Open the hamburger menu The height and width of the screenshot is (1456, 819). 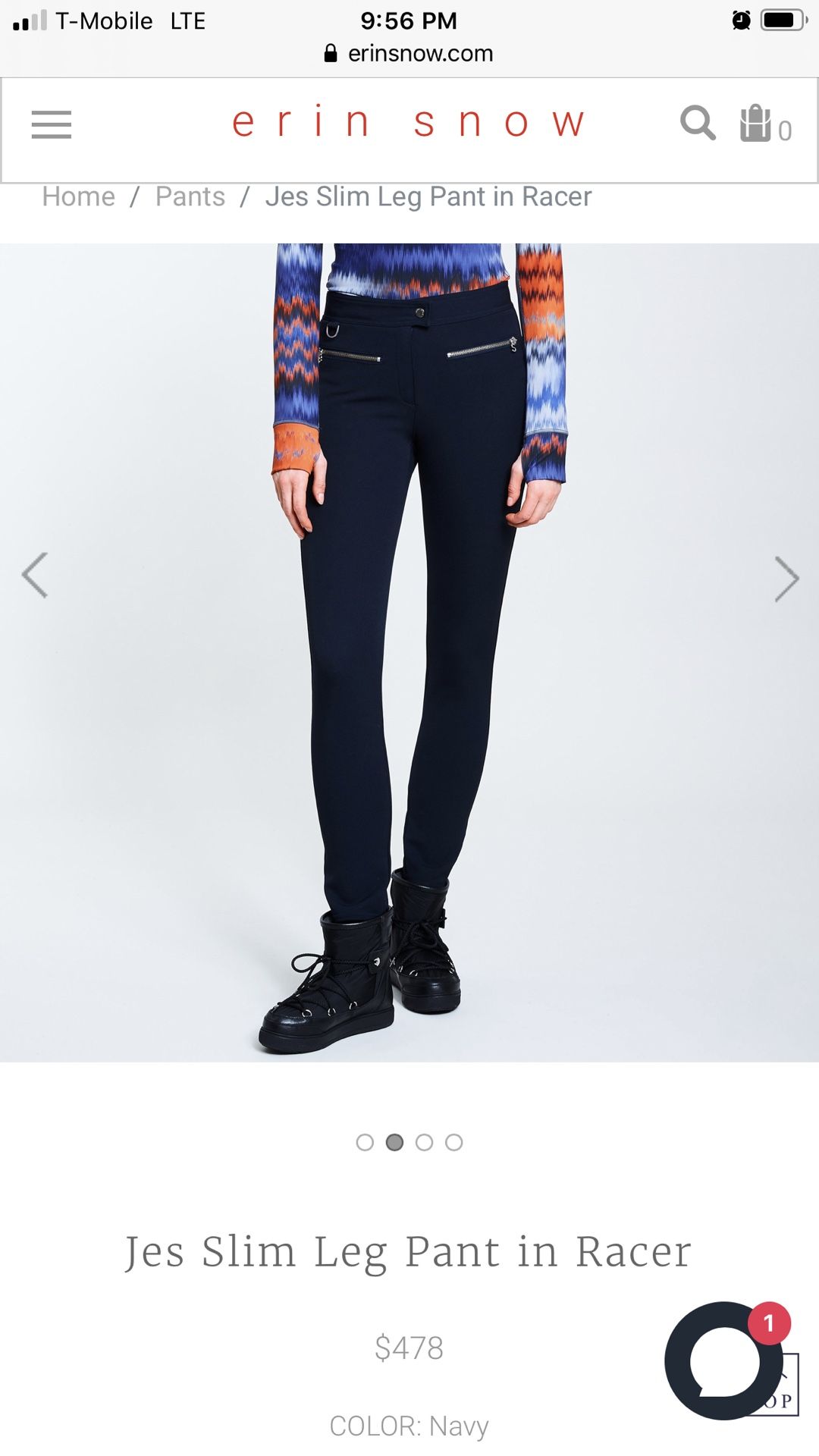[x=52, y=124]
